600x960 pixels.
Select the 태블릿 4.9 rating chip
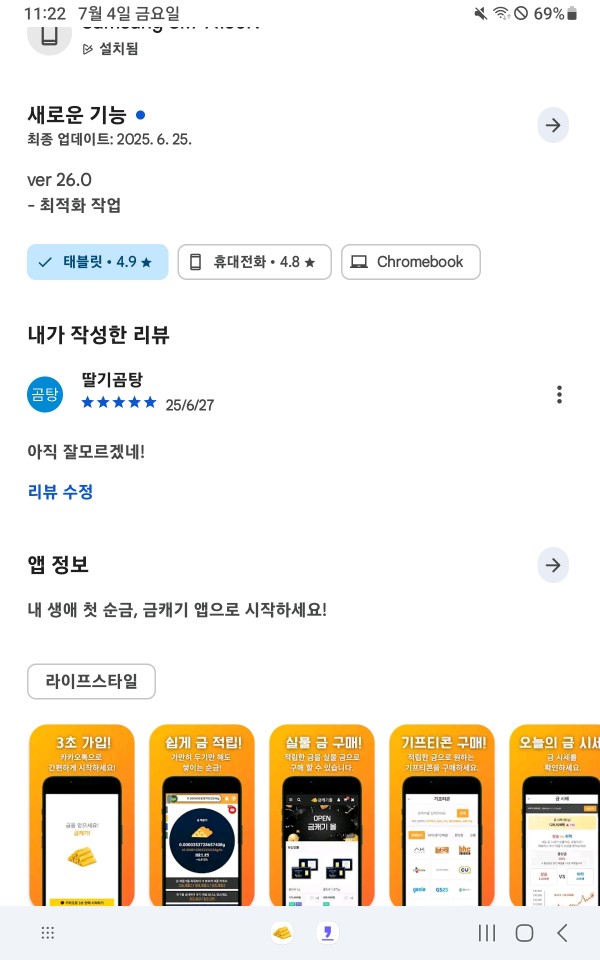pyautogui.click(x=97, y=262)
